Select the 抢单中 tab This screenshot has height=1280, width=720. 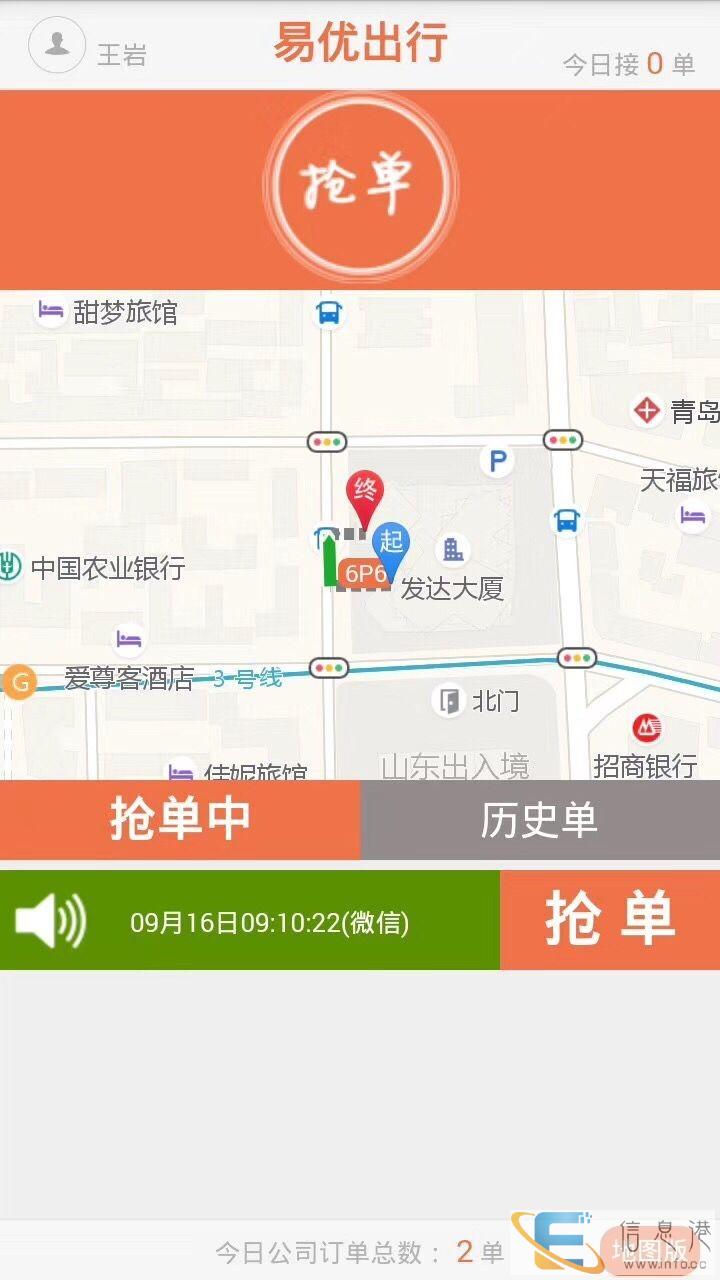[x=180, y=820]
